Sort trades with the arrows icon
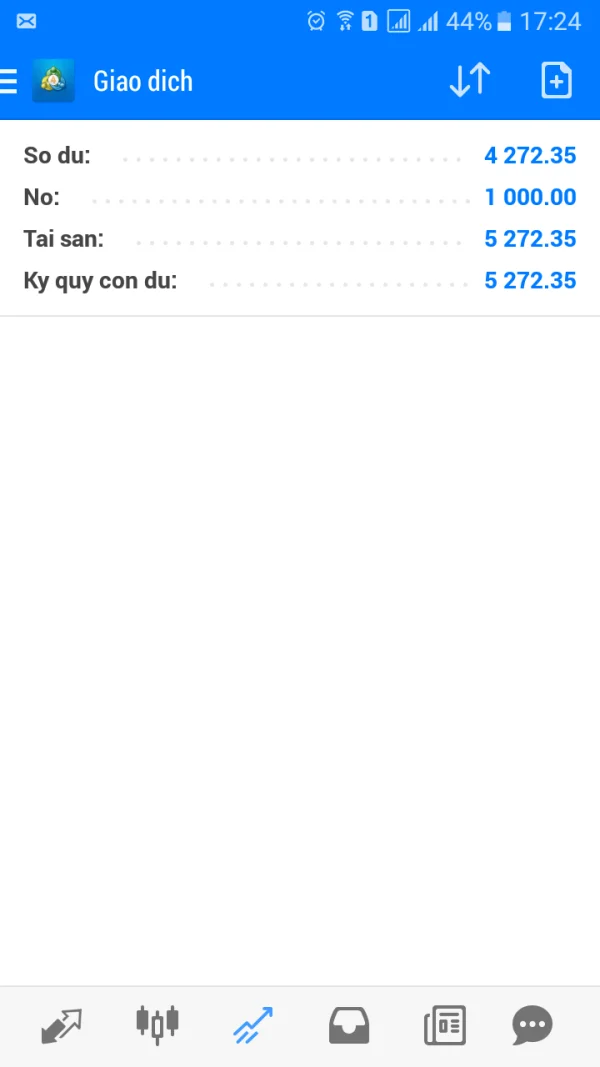 click(469, 81)
